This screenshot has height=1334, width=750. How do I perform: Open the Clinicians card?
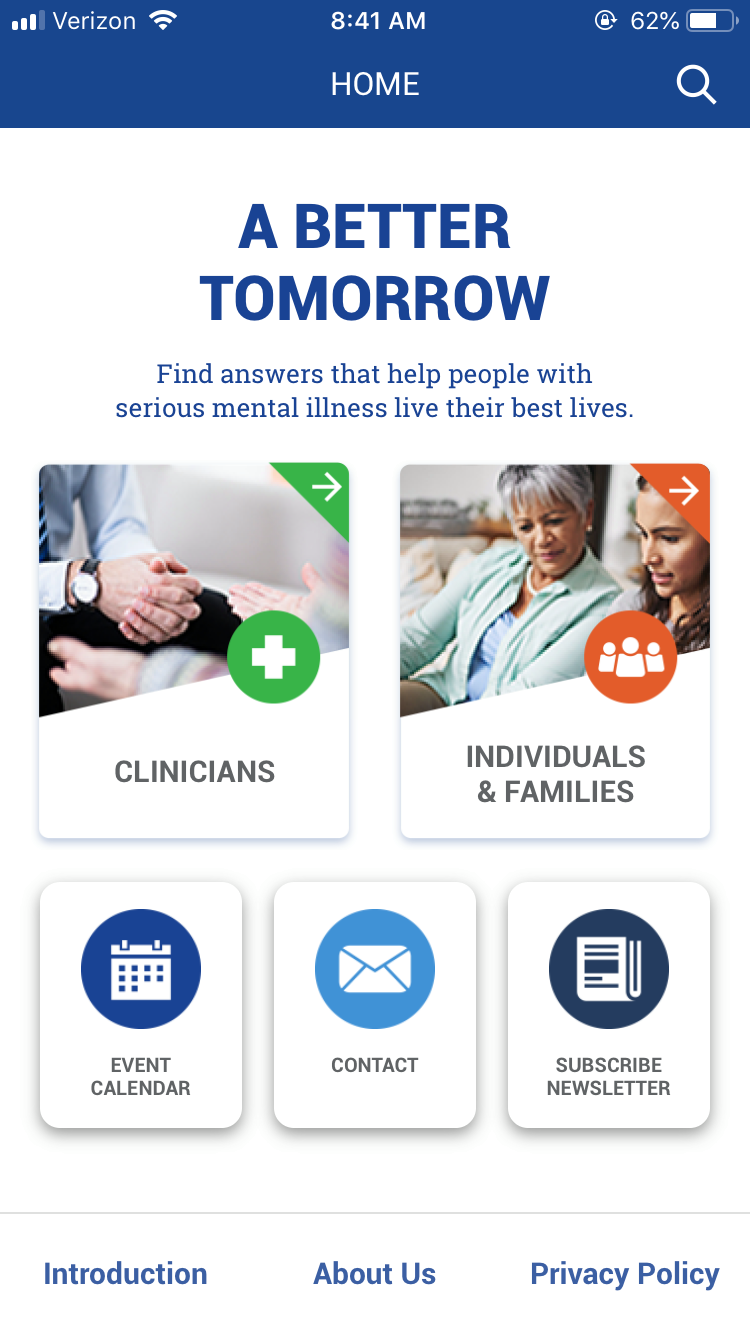194,650
